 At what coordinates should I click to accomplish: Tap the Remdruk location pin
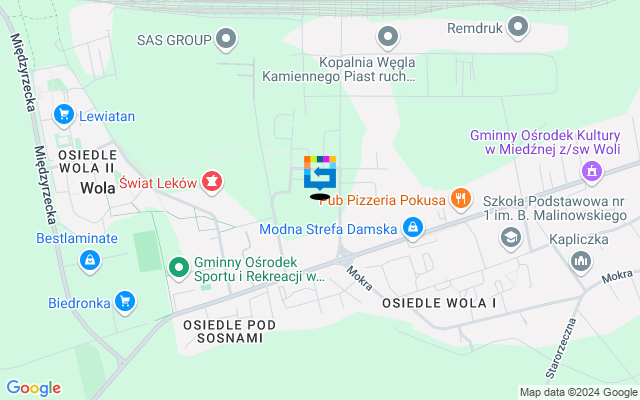click(x=518, y=27)
